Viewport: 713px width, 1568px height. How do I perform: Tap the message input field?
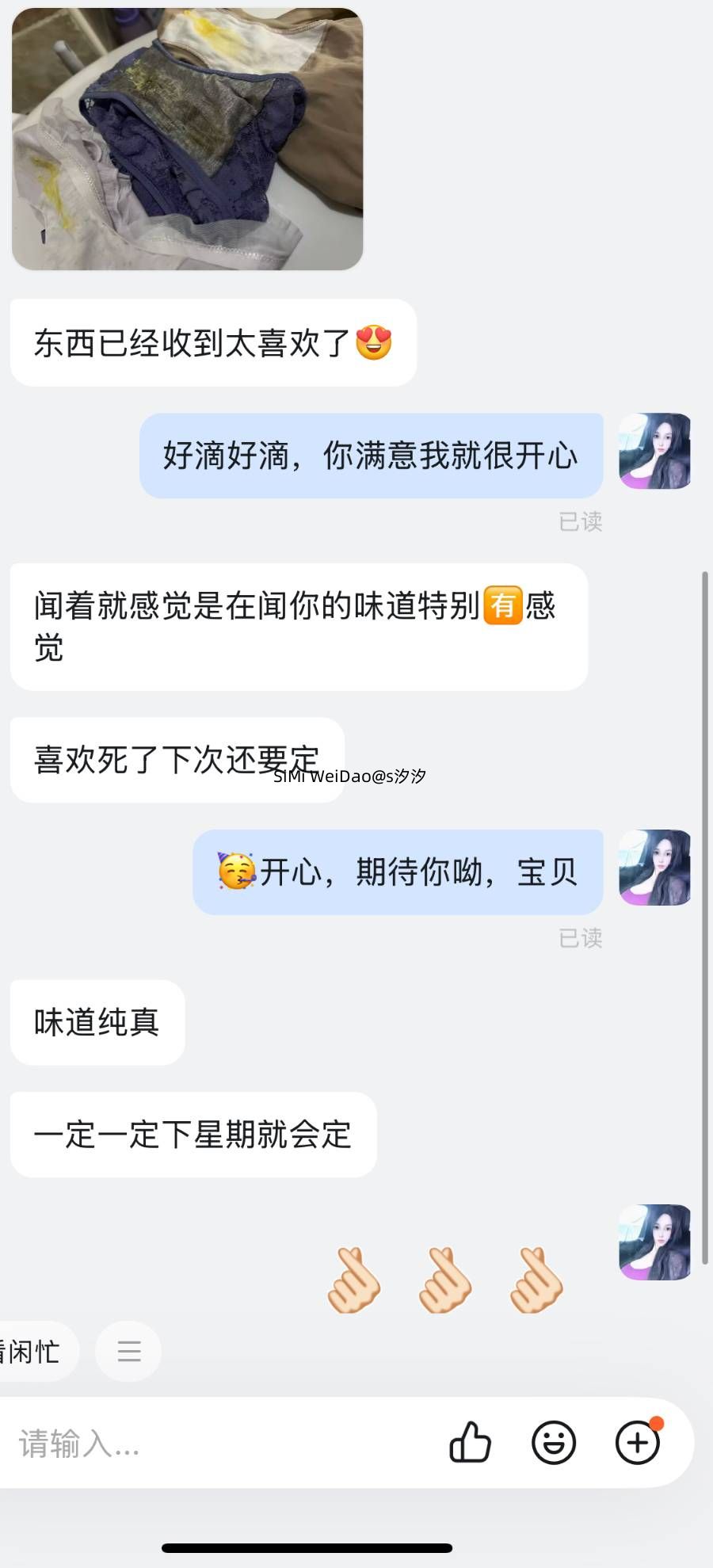222,1443
